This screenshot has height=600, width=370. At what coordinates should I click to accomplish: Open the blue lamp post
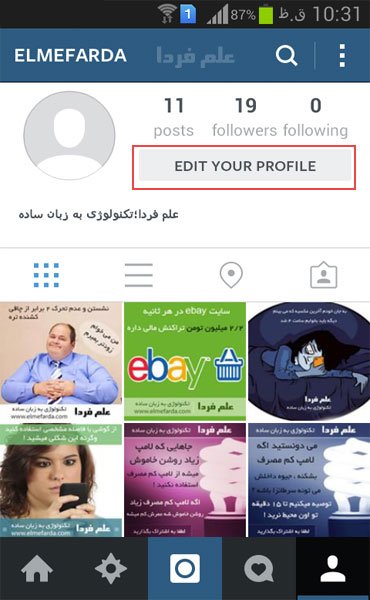pos(309,480)
